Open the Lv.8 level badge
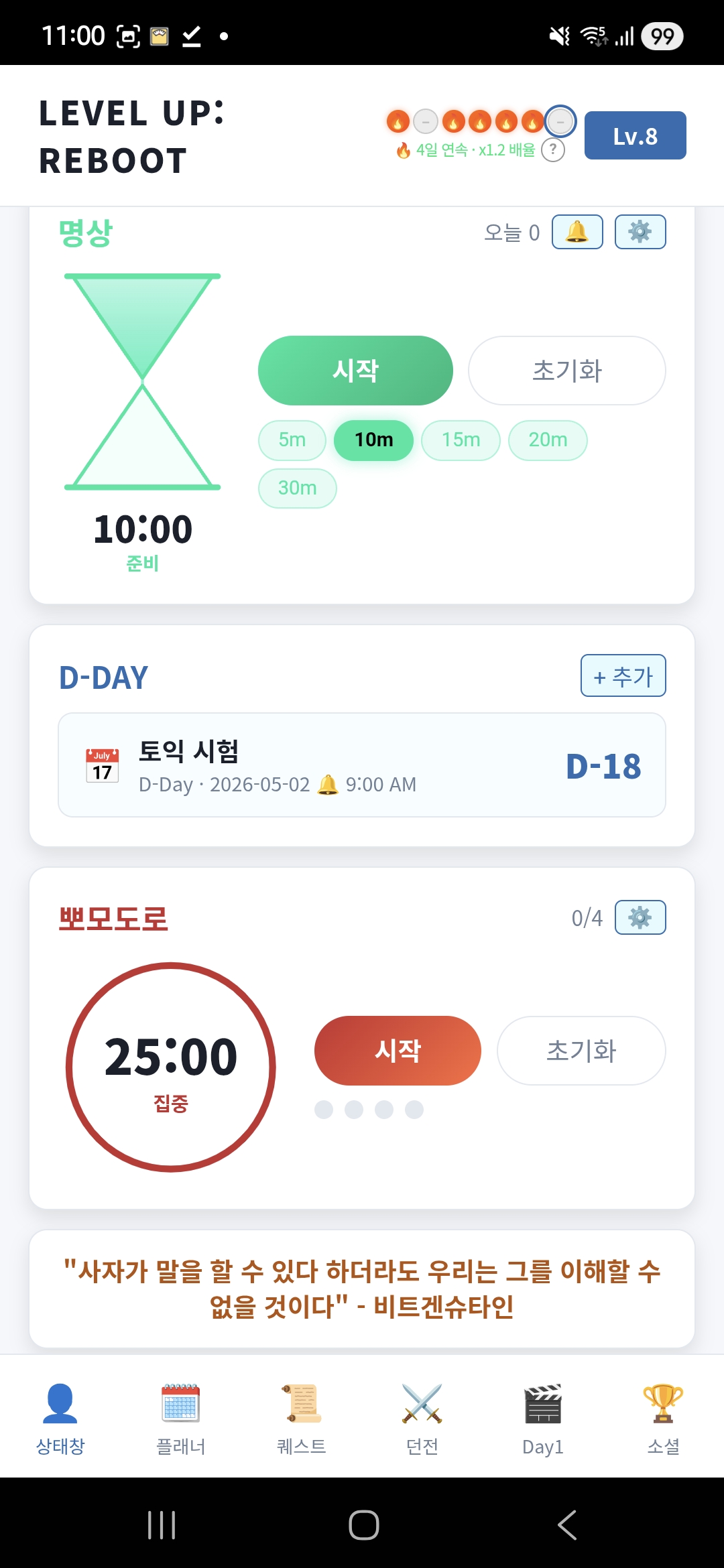This screenshot has height=1568, width=724. 634,135
